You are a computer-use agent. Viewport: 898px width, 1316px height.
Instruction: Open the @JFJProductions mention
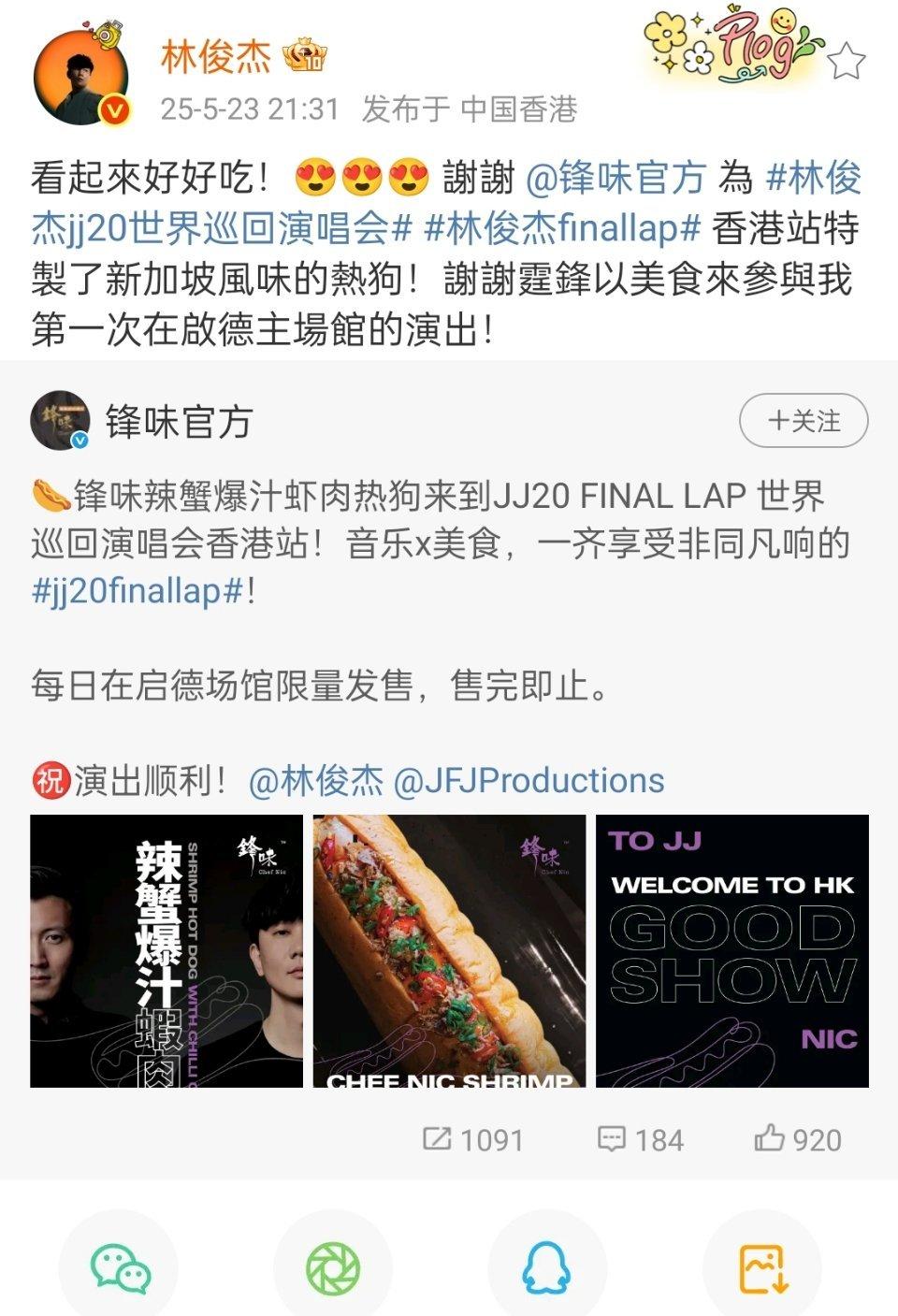coord(529,780)
